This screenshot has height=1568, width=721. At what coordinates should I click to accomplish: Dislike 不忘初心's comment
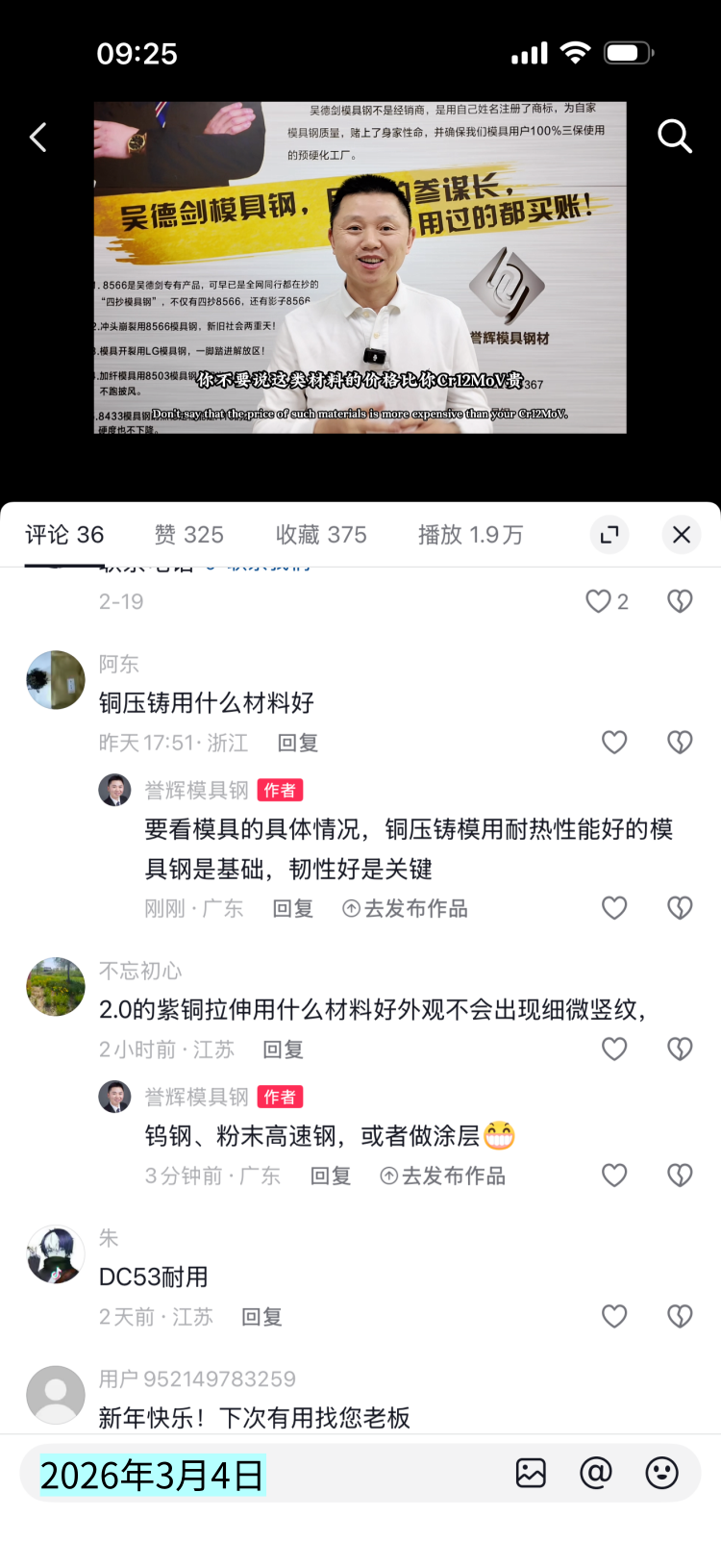(x=680, y=1050)
